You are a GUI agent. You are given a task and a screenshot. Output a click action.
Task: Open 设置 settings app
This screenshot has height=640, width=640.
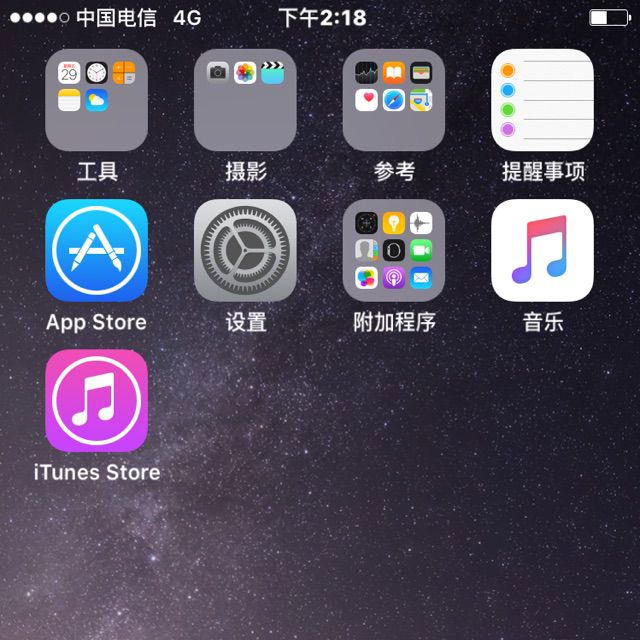point(245,250)
